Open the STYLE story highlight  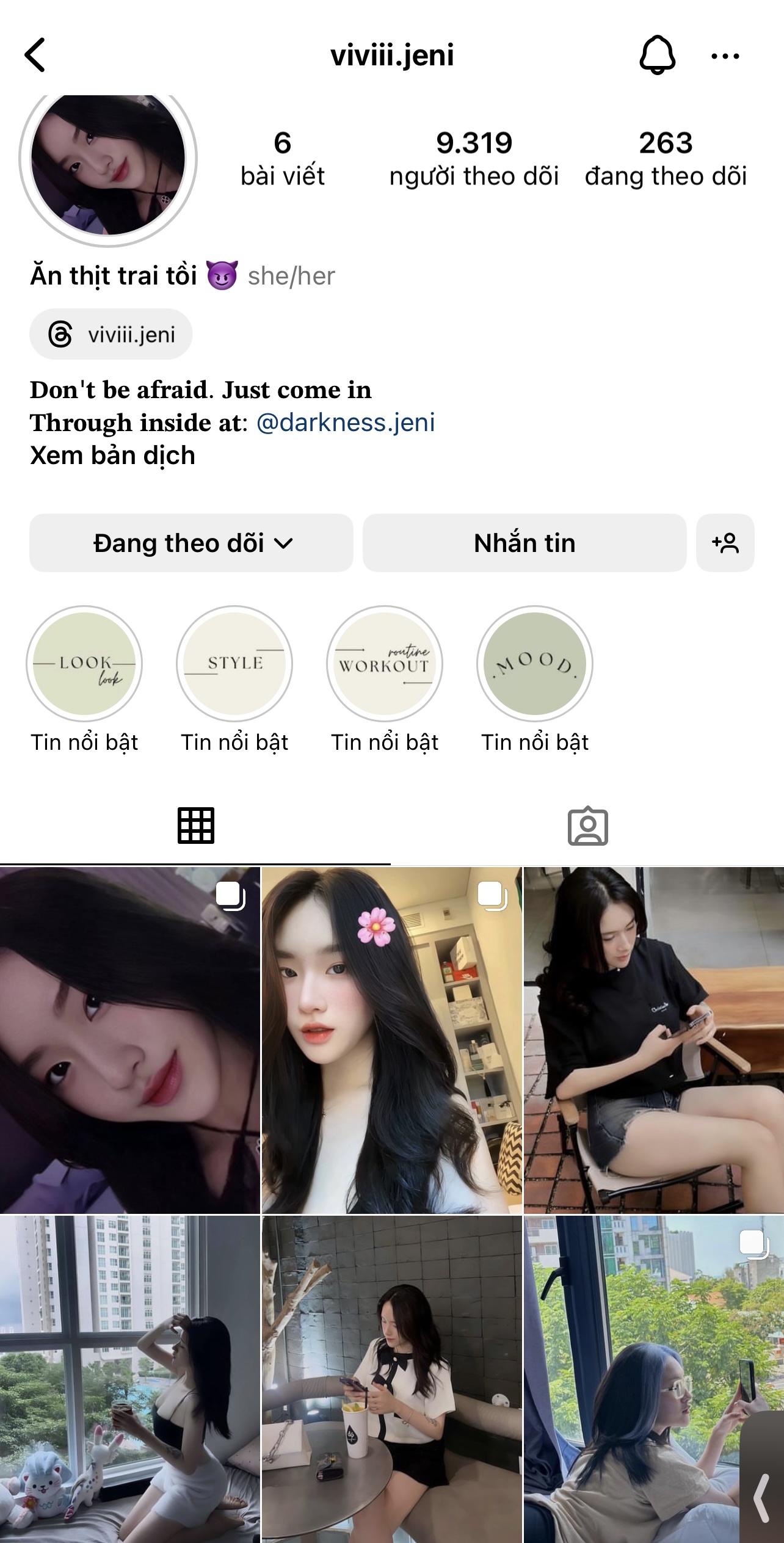[234, 664]
